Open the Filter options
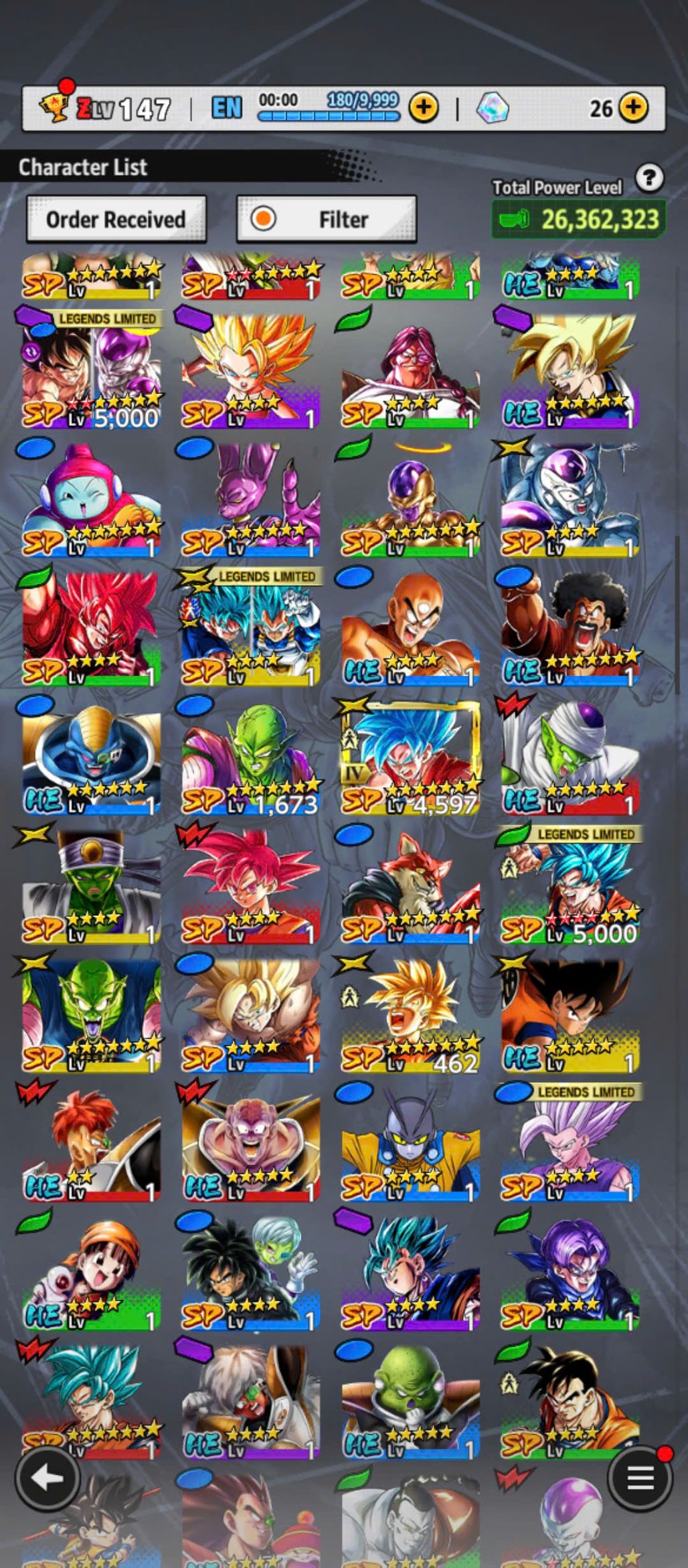The image size is (688, 1568). 327,219
